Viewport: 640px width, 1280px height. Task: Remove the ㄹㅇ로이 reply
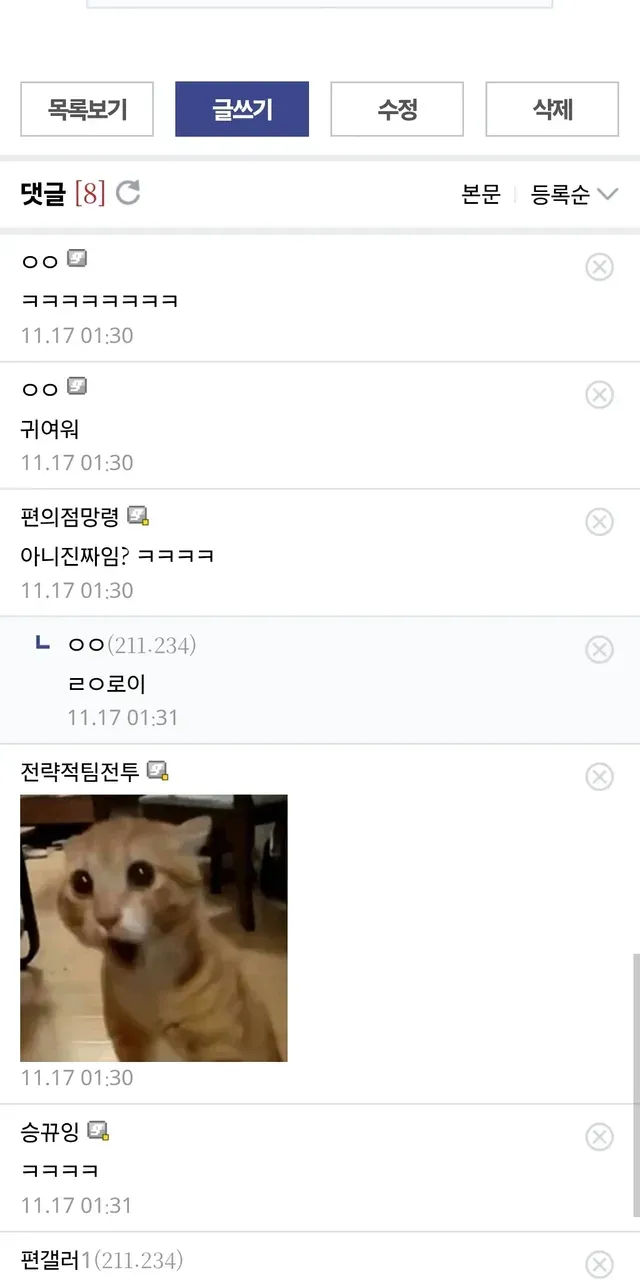[x=599, y=650]
